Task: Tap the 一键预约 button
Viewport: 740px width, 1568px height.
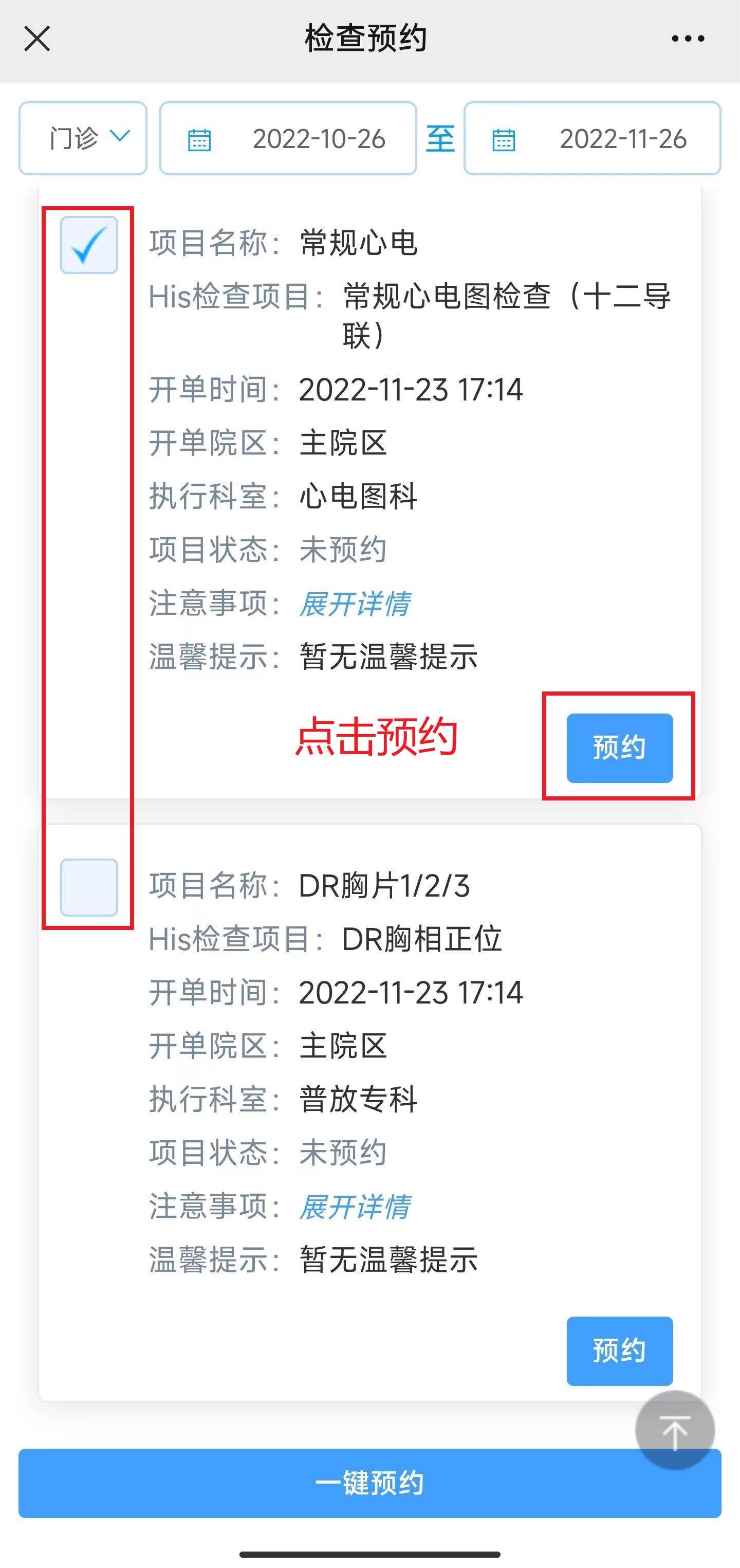Action: pos(369,1483)
